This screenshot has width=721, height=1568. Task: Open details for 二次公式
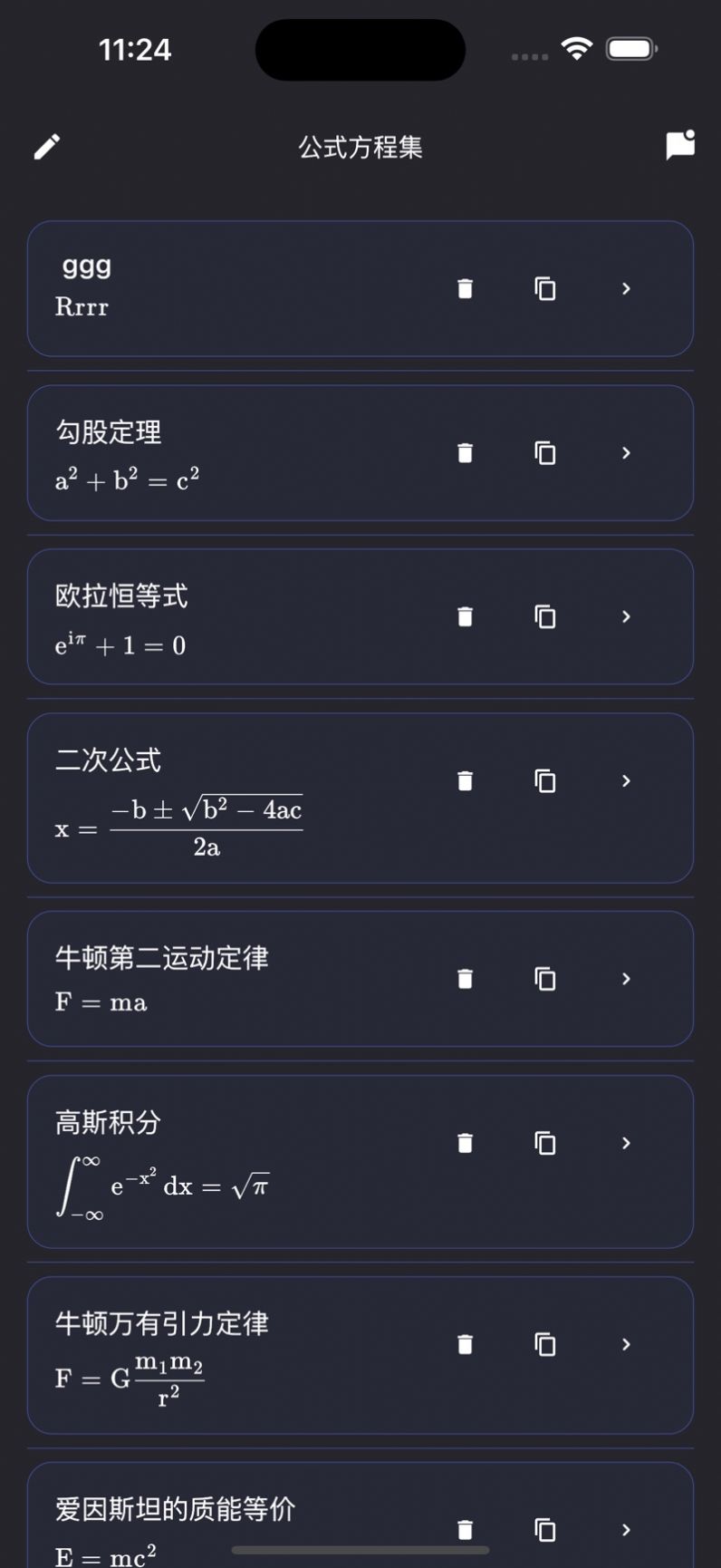tap(625, 780)
